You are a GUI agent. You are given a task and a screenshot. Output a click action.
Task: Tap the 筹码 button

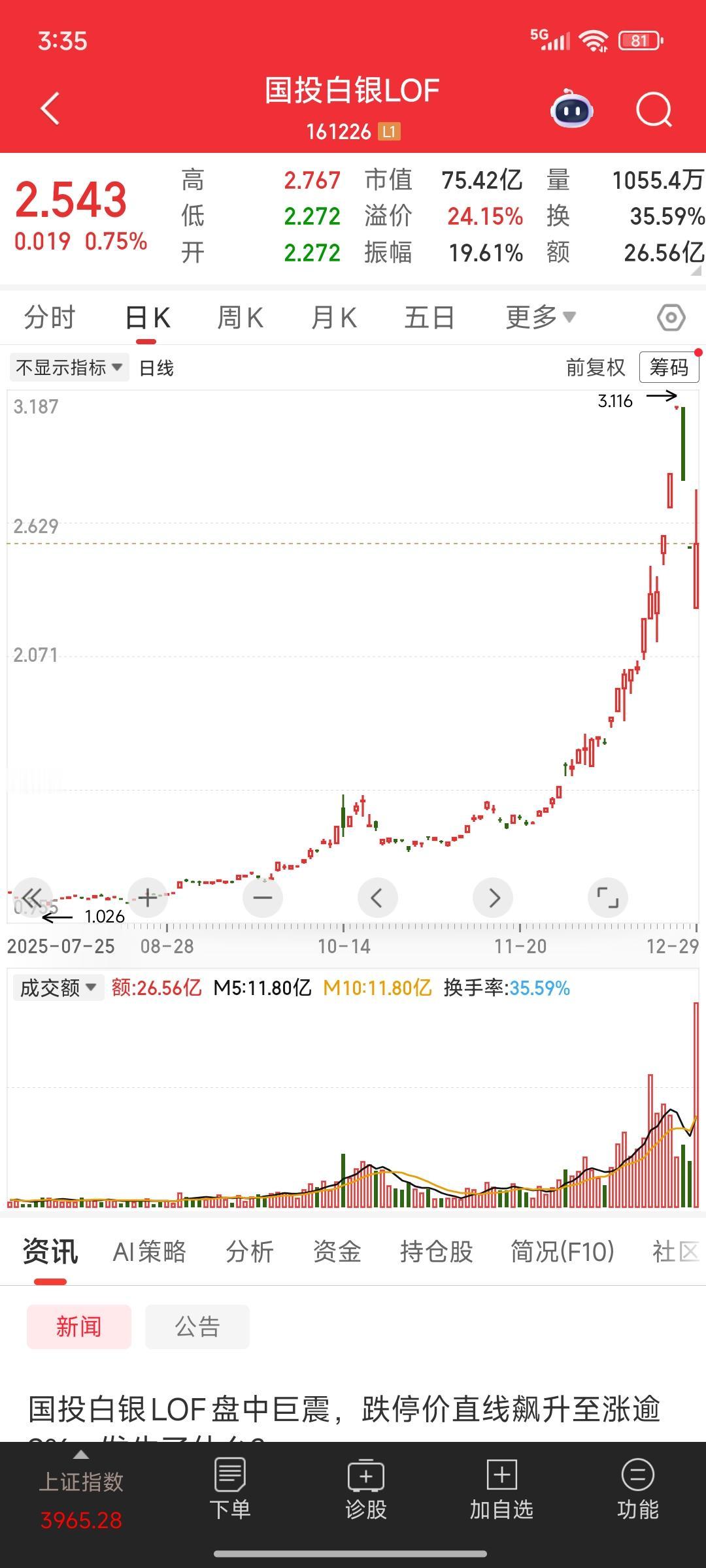coord(668,368)
